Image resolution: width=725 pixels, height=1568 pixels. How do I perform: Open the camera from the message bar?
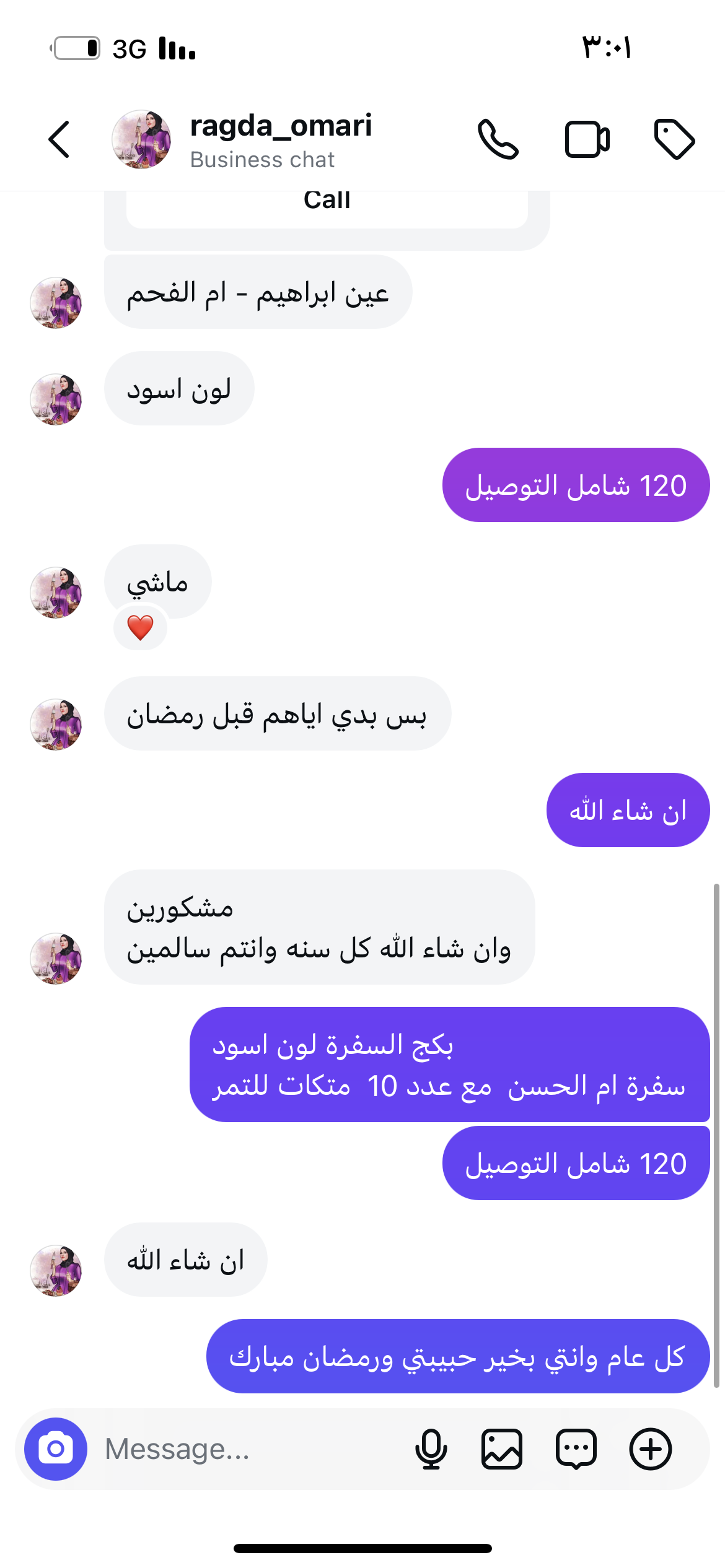point(56,1448)
